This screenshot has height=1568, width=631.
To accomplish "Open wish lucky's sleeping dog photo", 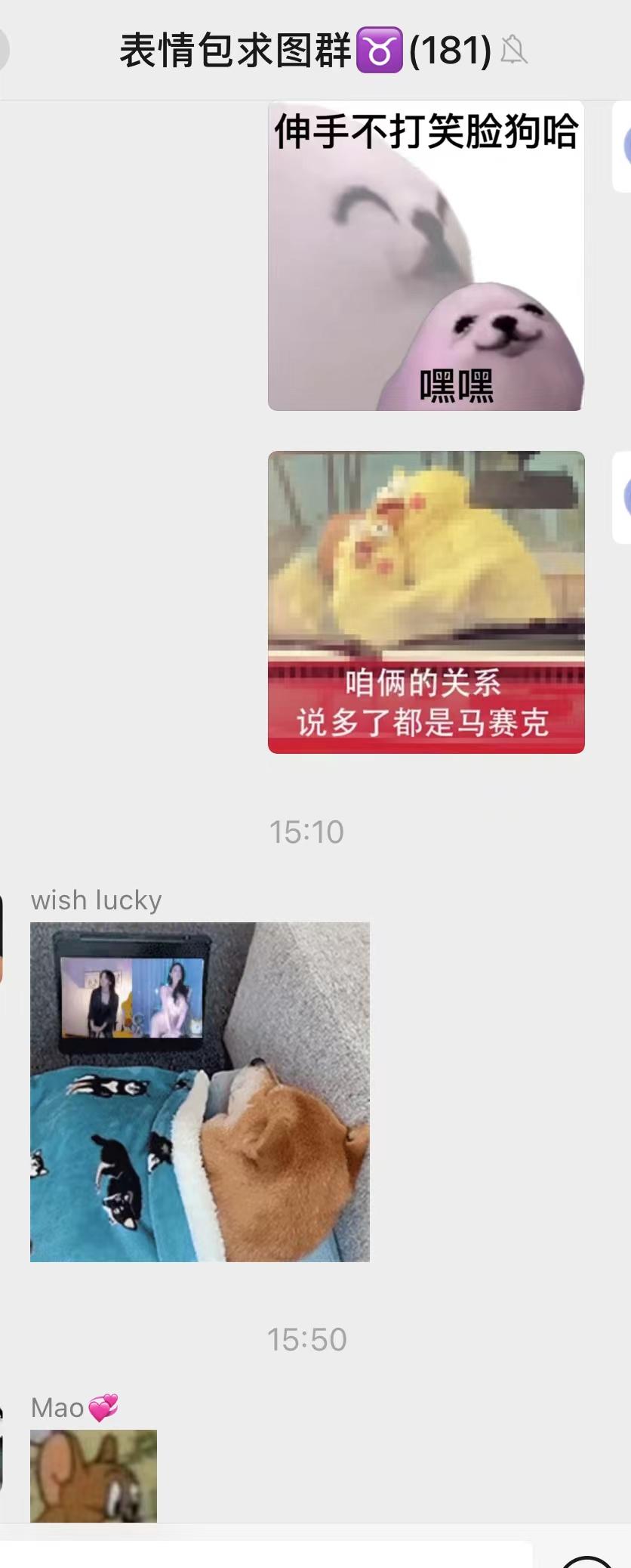I will [x=200, y=1091].
